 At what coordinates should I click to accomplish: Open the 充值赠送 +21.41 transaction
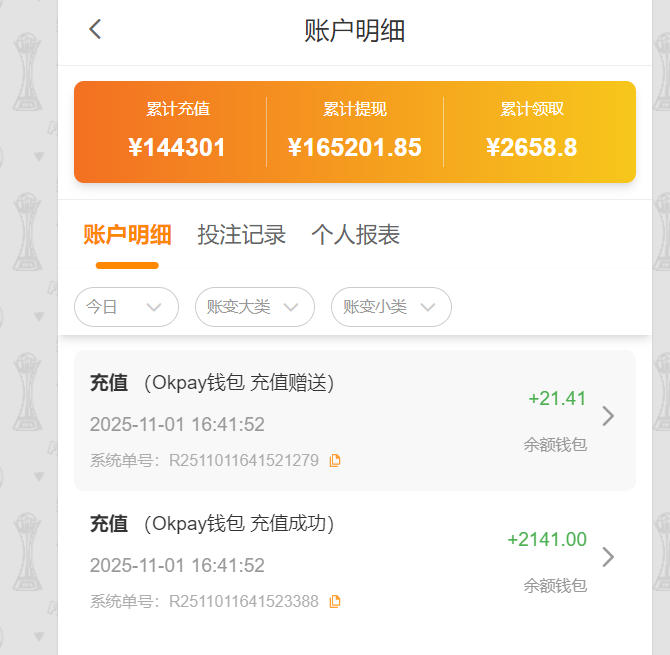point(355,420)
